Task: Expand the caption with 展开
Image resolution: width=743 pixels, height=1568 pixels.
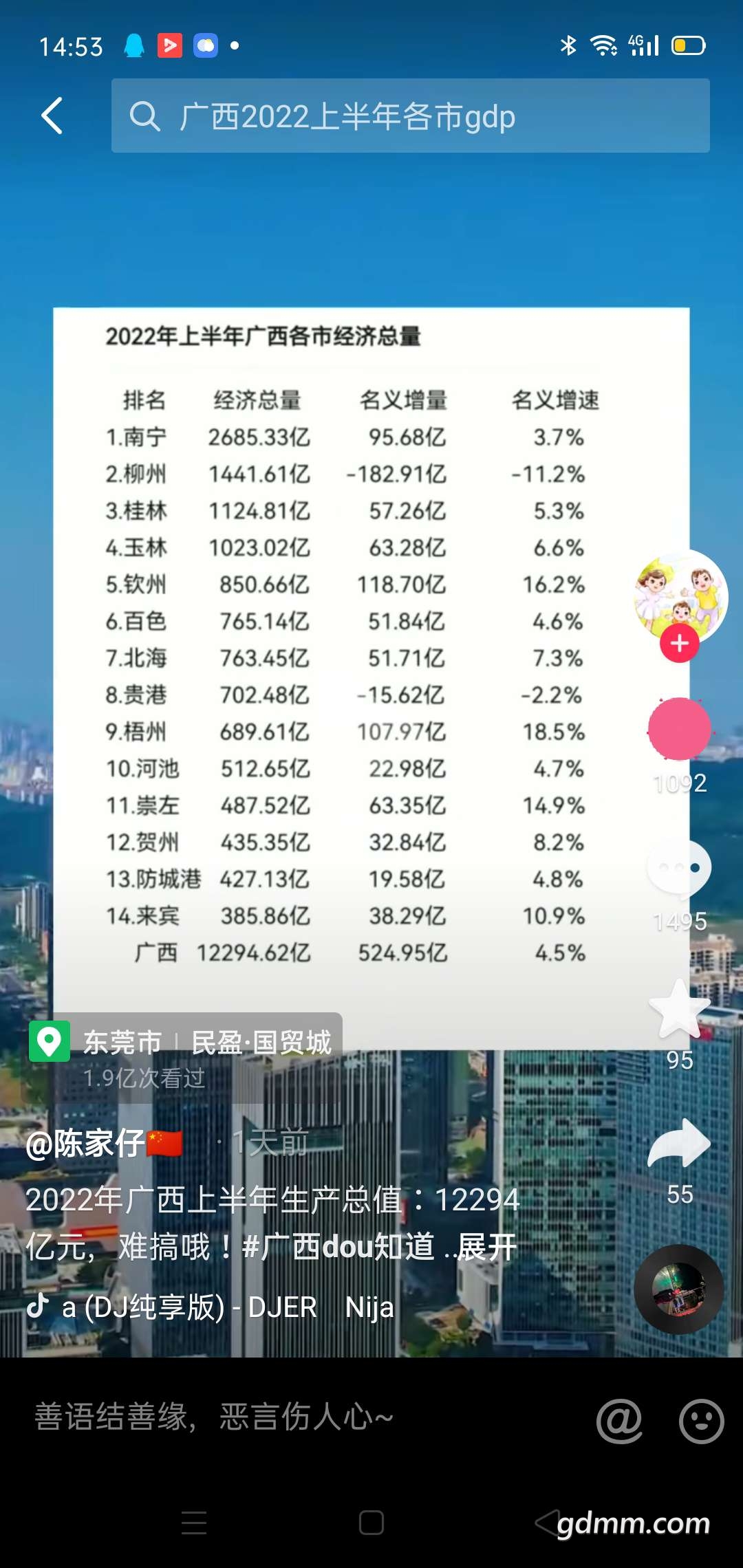Action: pyautogui.click(x=487, y=1248)
